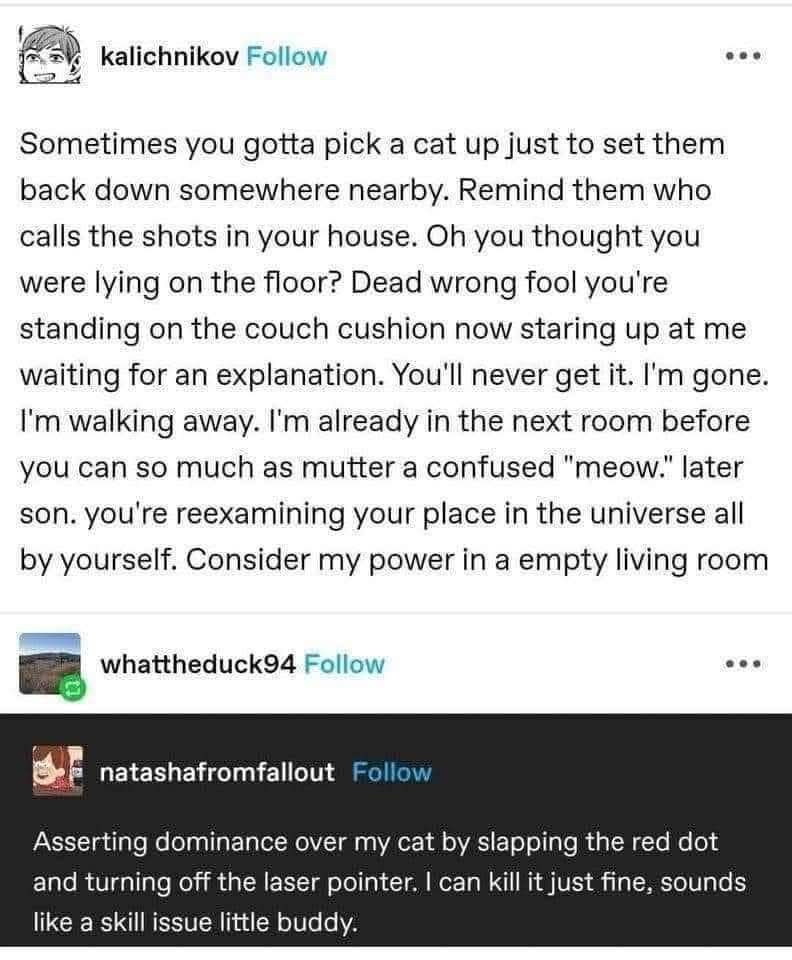The width and height of the screenshot is (792, 960).
Task: Open whattheduck94's blog avatar
Action: point(50,662)
